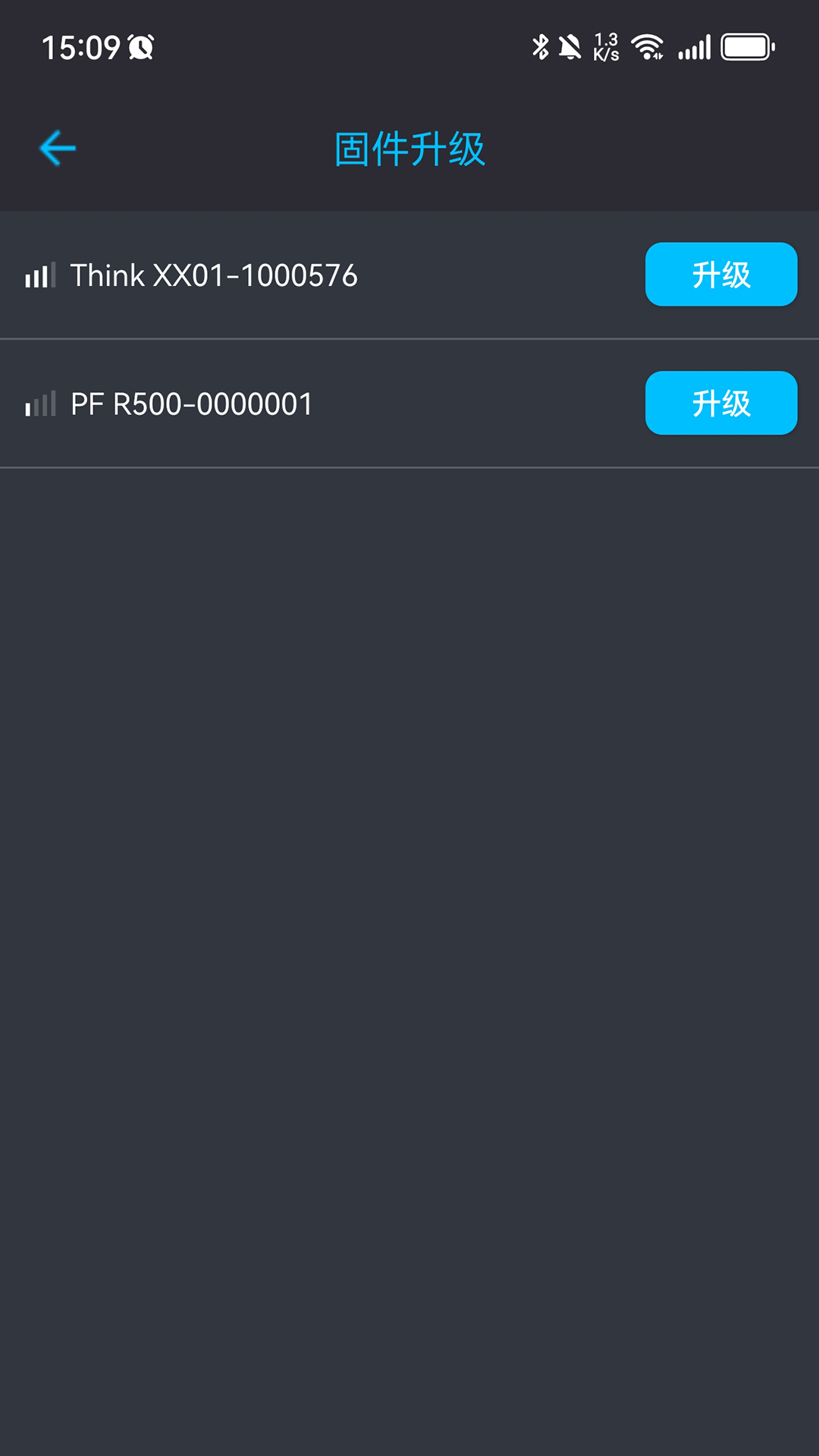
Task: Tap the Bluetooth icon in status bar
Action: pyautogui.click(x=540, y=45)
